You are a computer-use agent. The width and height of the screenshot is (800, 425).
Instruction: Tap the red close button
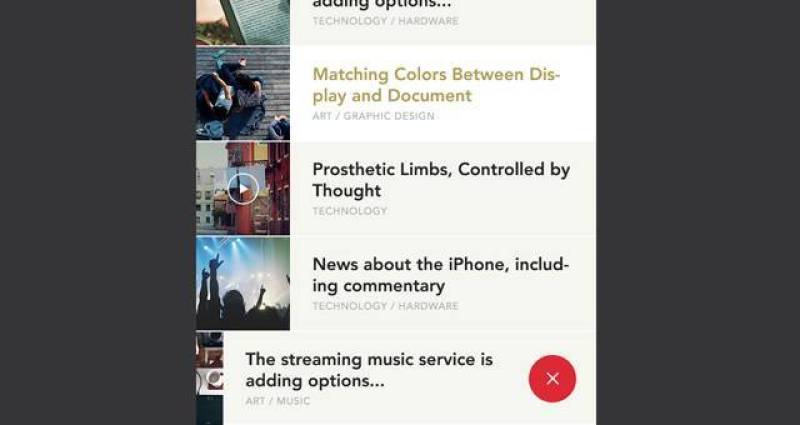pos(552,379)
